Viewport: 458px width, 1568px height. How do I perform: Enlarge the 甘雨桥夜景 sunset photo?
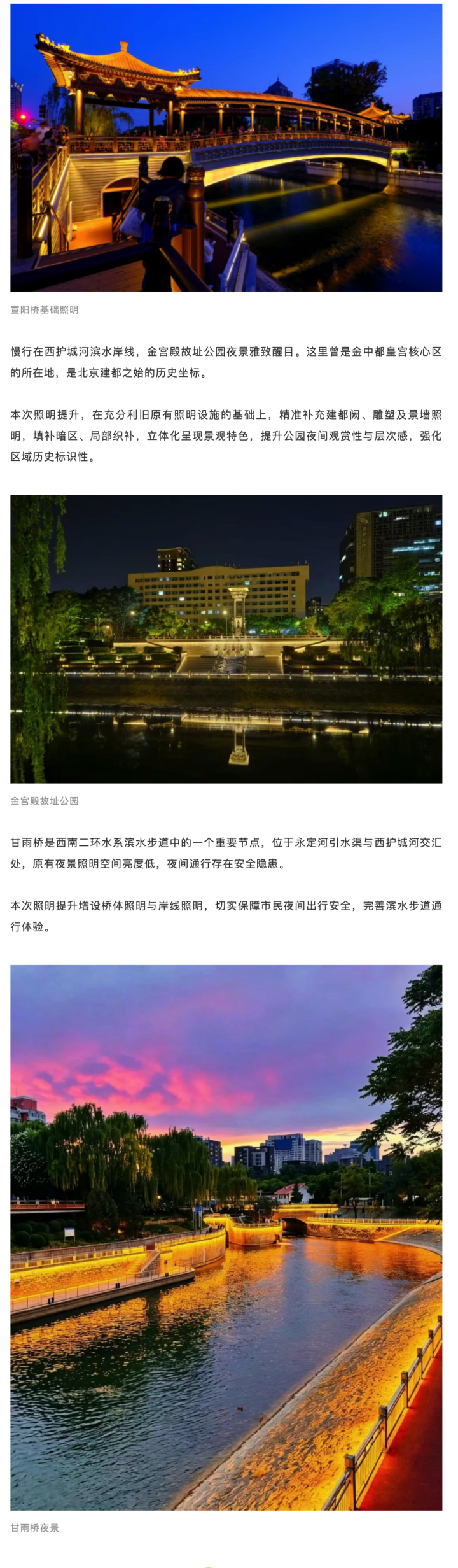click(226, 1238)
